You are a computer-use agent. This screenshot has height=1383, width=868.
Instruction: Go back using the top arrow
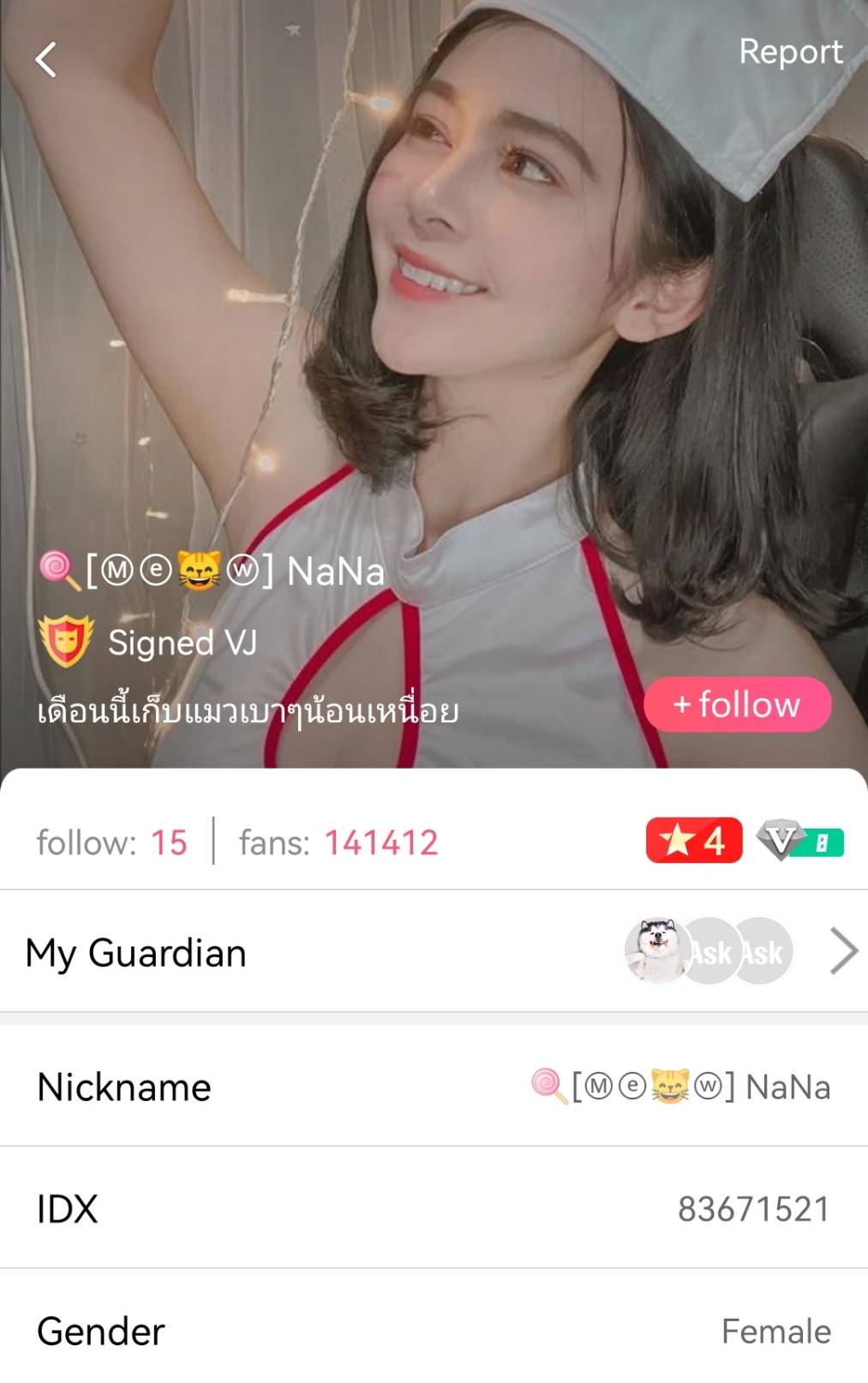[46, 60]
